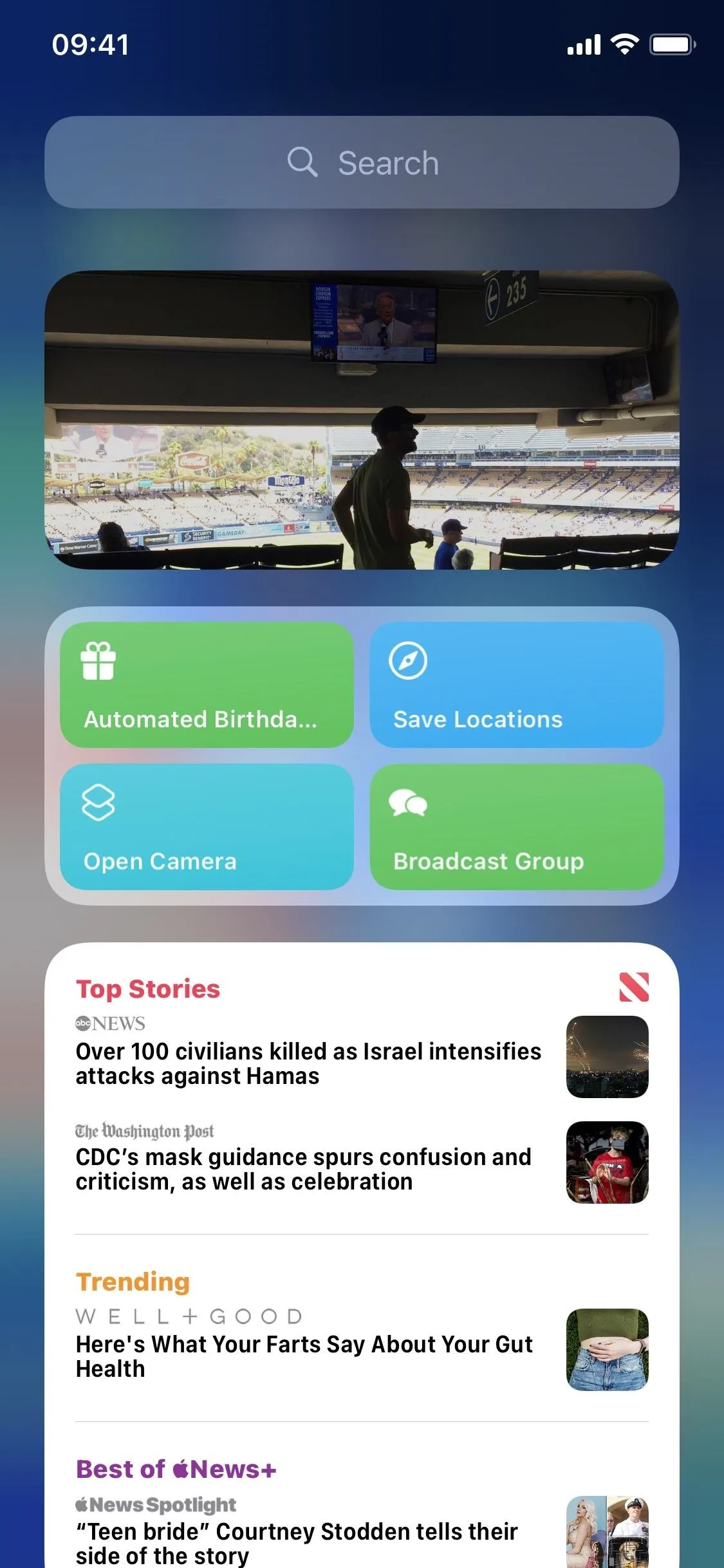Run the Automated Birthday shortcut

click(207, 685)
